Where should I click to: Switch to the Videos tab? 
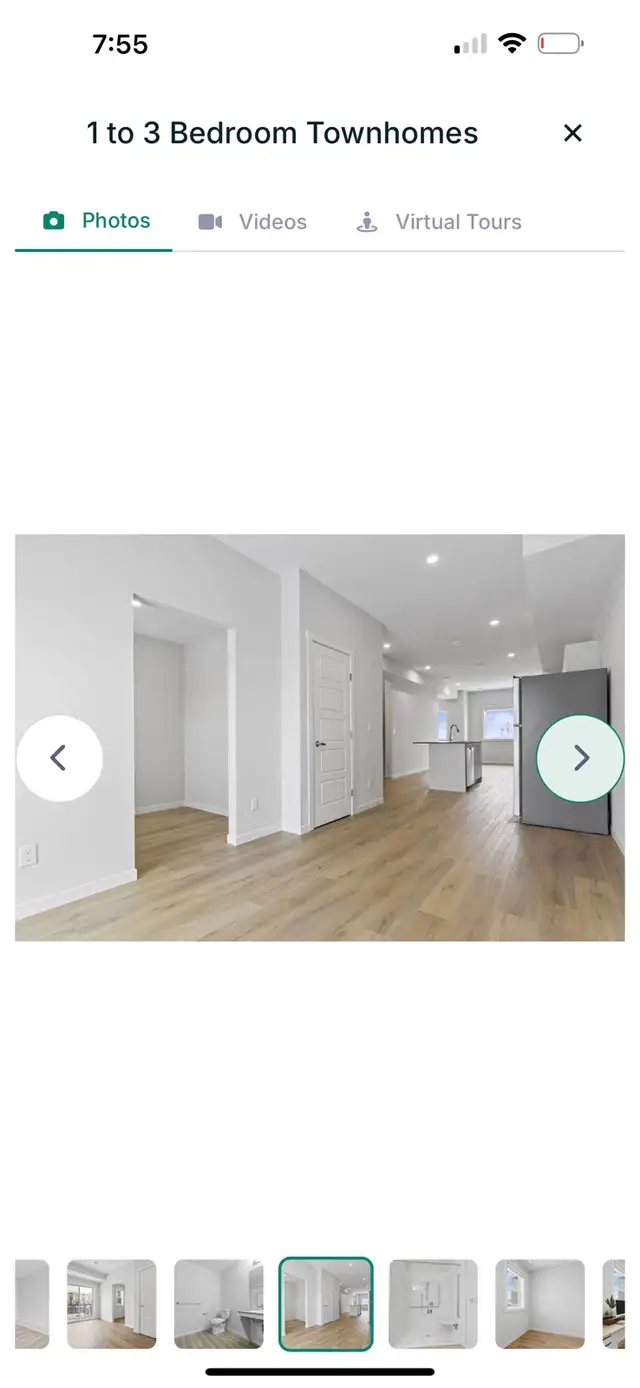tap(252, 222)
